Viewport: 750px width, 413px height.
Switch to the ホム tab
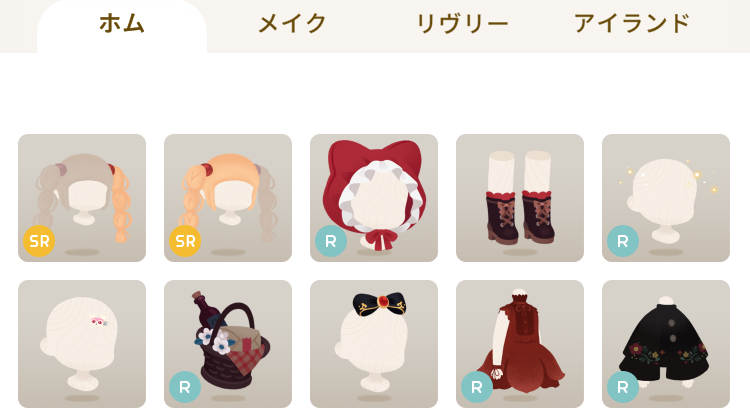122,24
